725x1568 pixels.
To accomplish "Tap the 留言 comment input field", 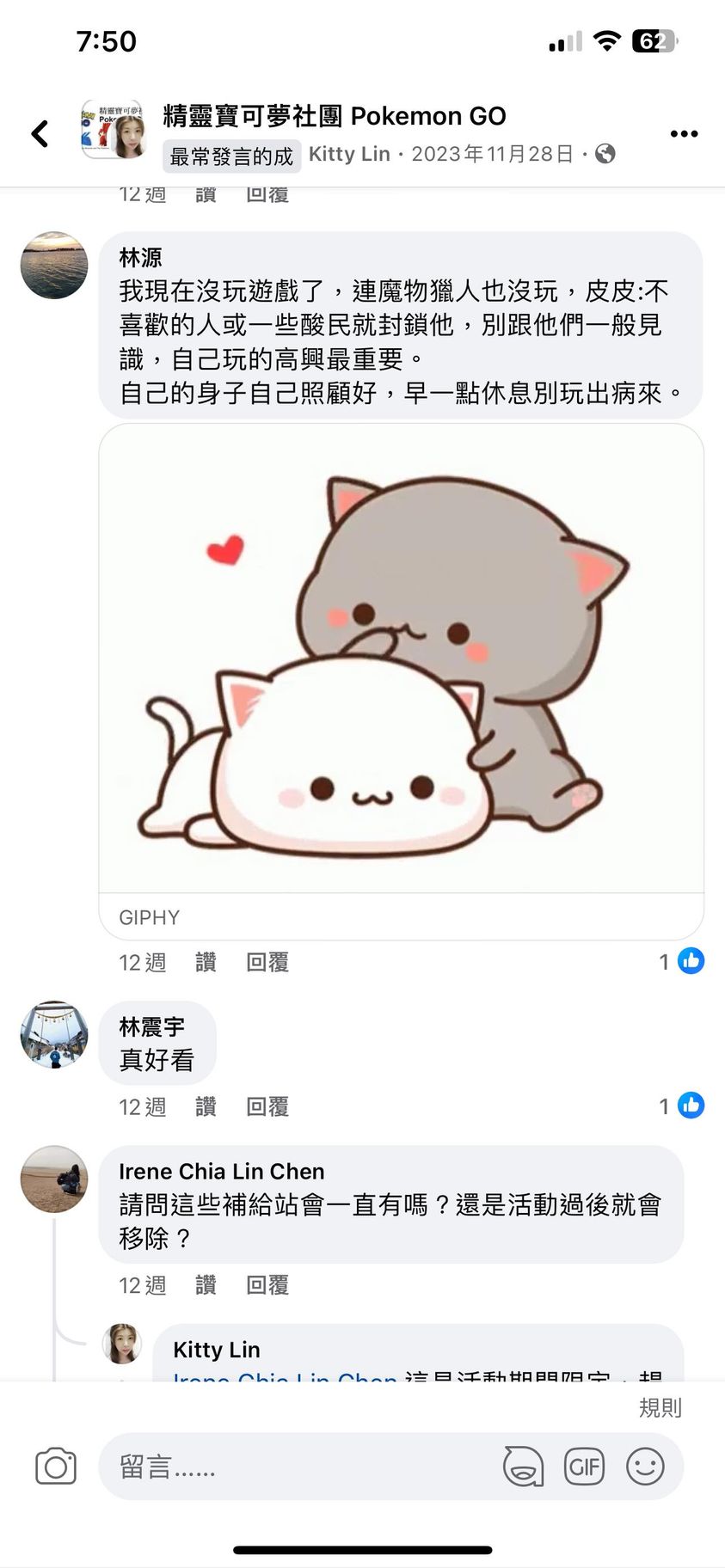I will [301, 1467].
